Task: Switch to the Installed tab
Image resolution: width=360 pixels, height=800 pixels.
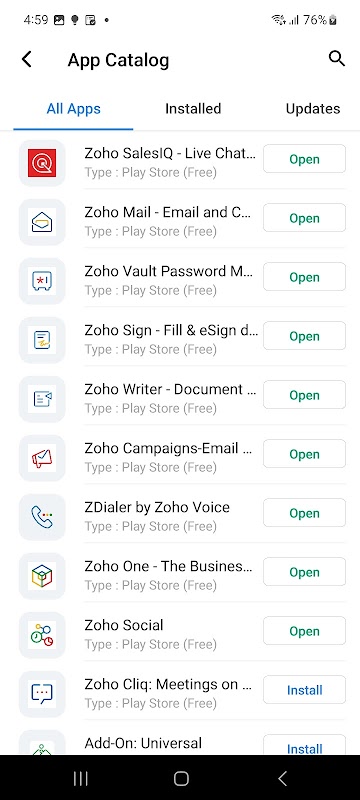Action: pos(193,109)
